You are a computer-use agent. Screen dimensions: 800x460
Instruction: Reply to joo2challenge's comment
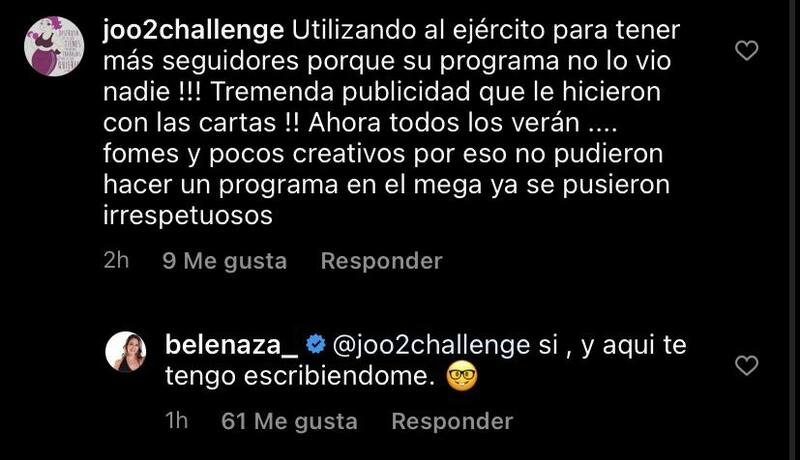point(381,261)
